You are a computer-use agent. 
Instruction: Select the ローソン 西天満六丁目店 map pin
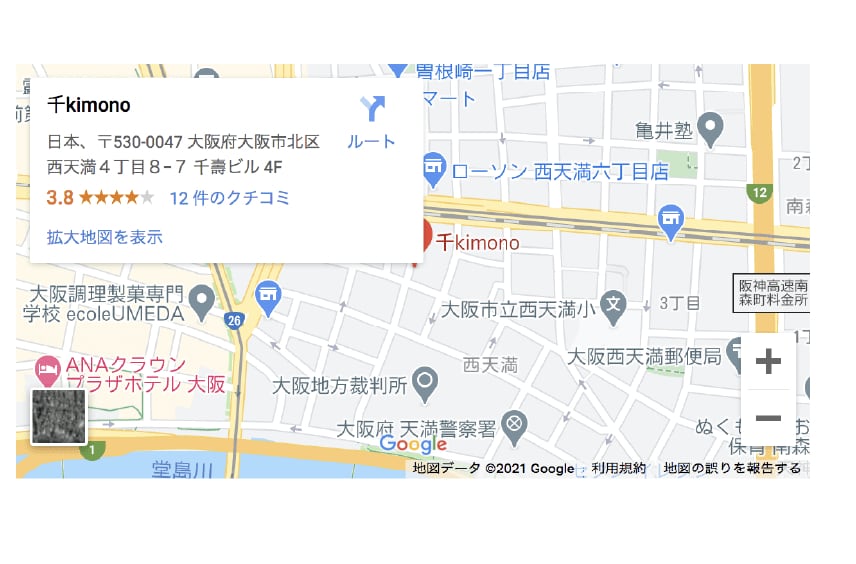pyautogui.click(x=434, y=168)
